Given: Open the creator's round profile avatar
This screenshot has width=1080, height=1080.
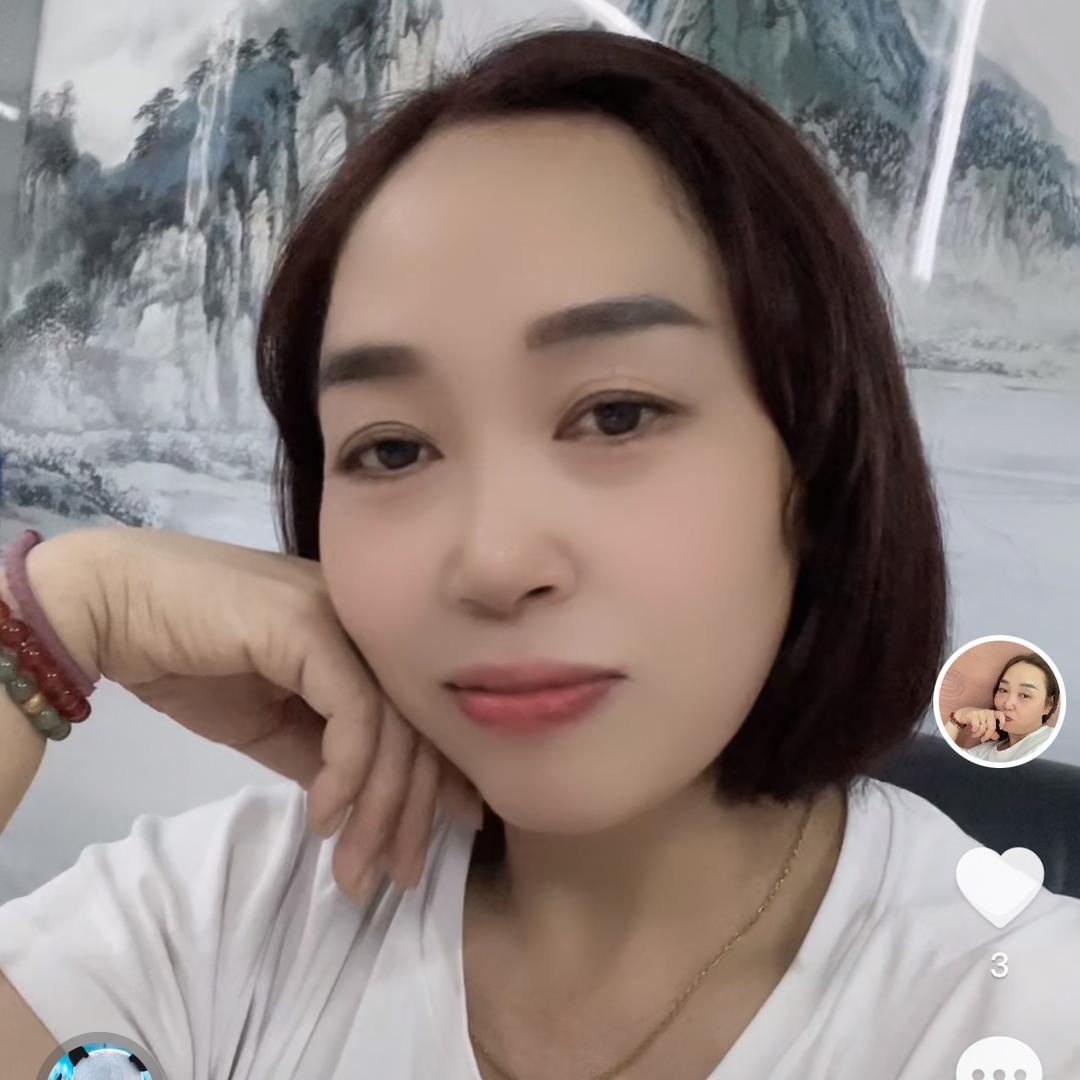Looking at the screenshot, I should tap(999, 701).
